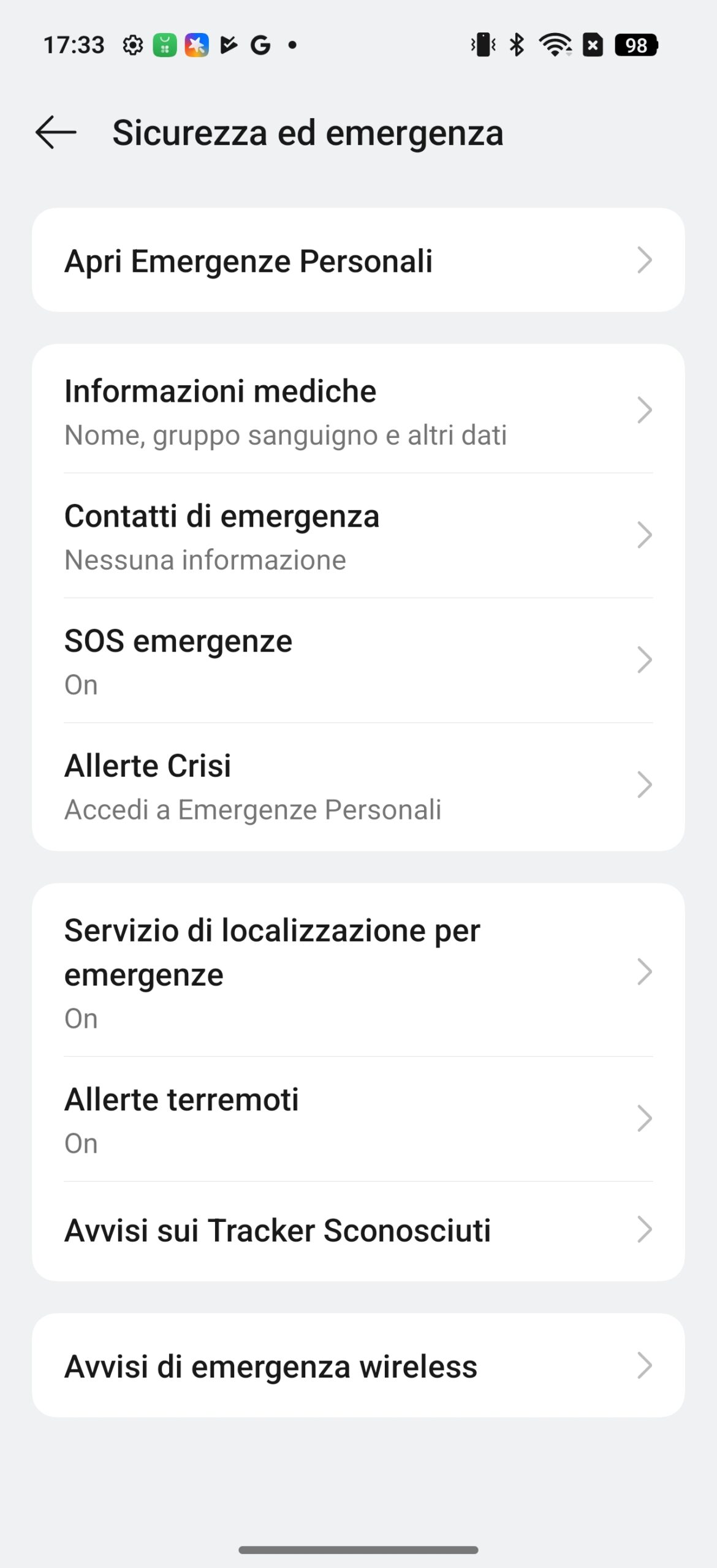Open Apri Emergenze Personali

358,260
